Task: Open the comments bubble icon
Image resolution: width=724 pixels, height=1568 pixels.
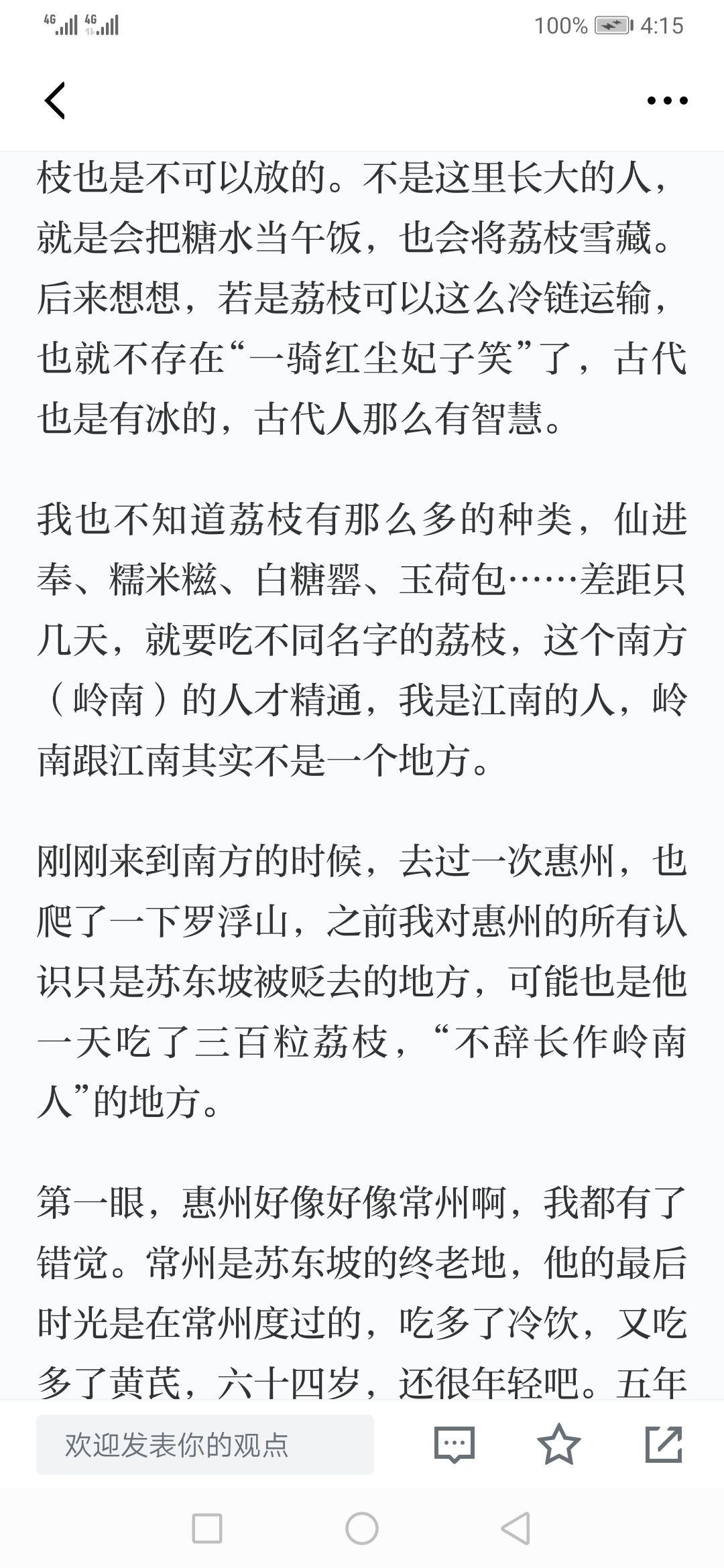Action: [454, 1444]
